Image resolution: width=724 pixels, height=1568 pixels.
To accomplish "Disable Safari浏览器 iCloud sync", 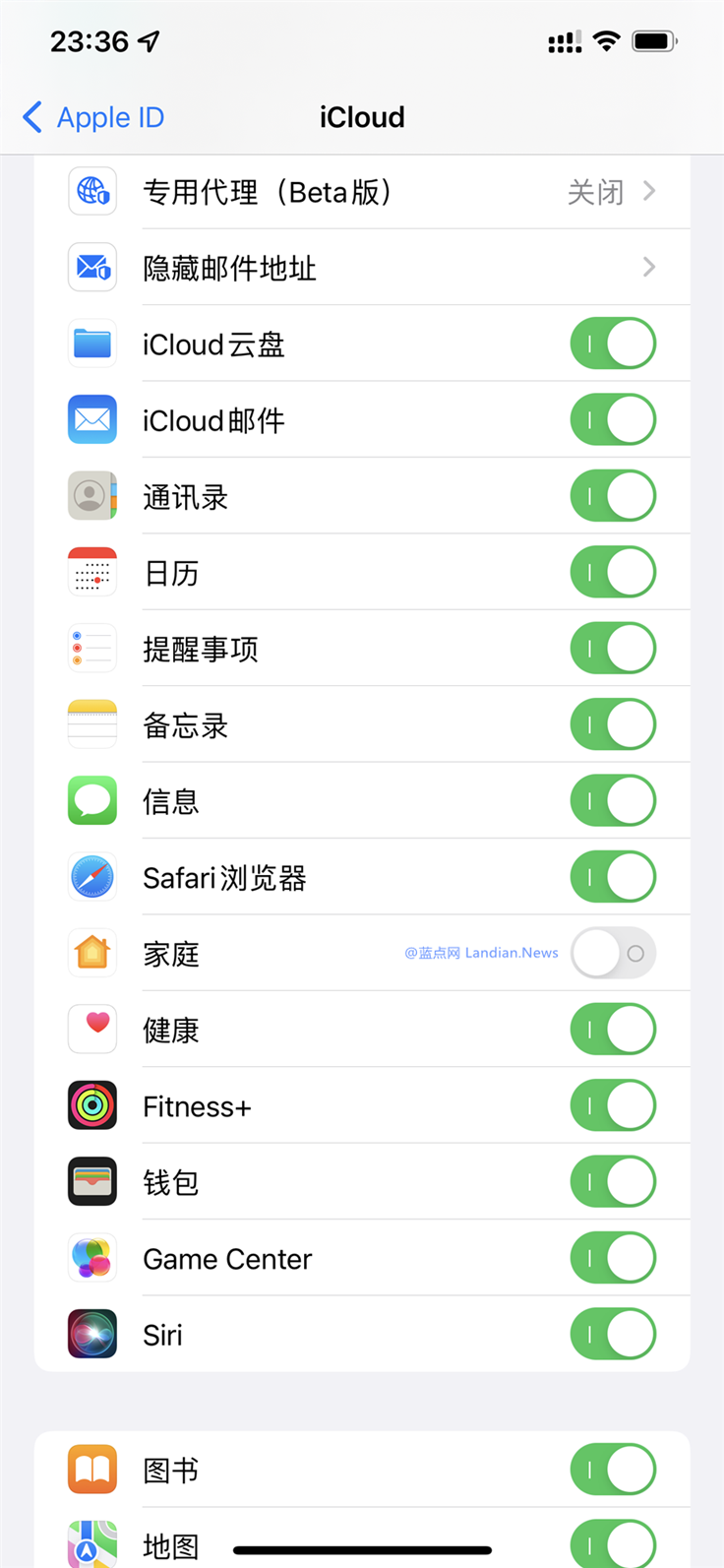I will coord(612,877).
